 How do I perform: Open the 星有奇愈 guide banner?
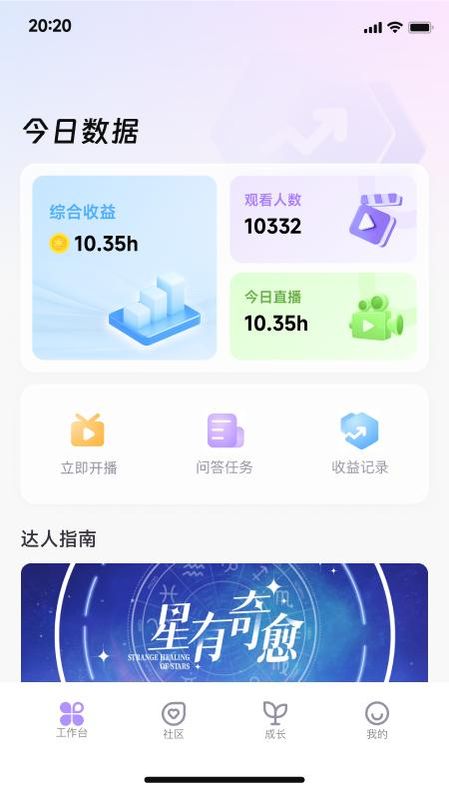(x=224, y=622)
